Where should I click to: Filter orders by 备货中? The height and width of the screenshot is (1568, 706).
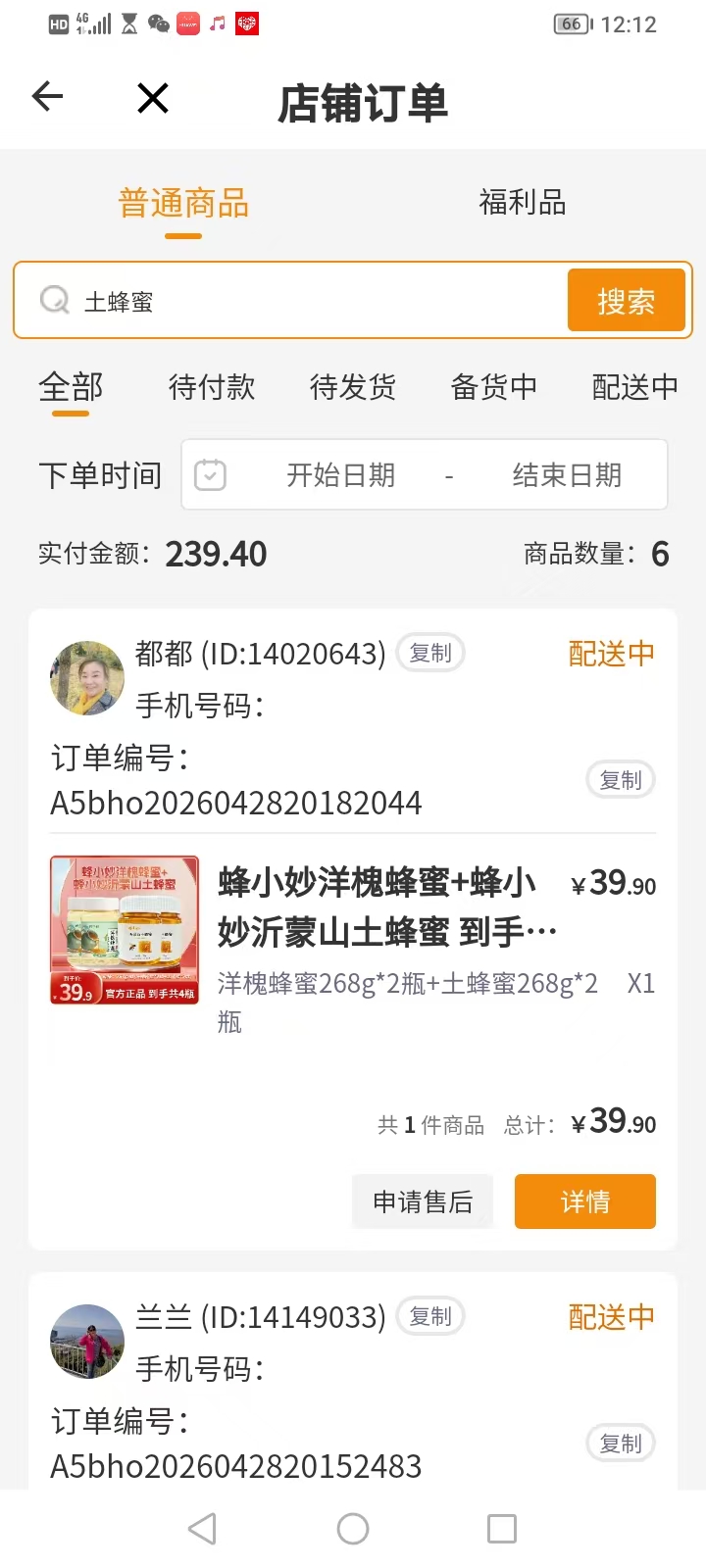point(494,387)
